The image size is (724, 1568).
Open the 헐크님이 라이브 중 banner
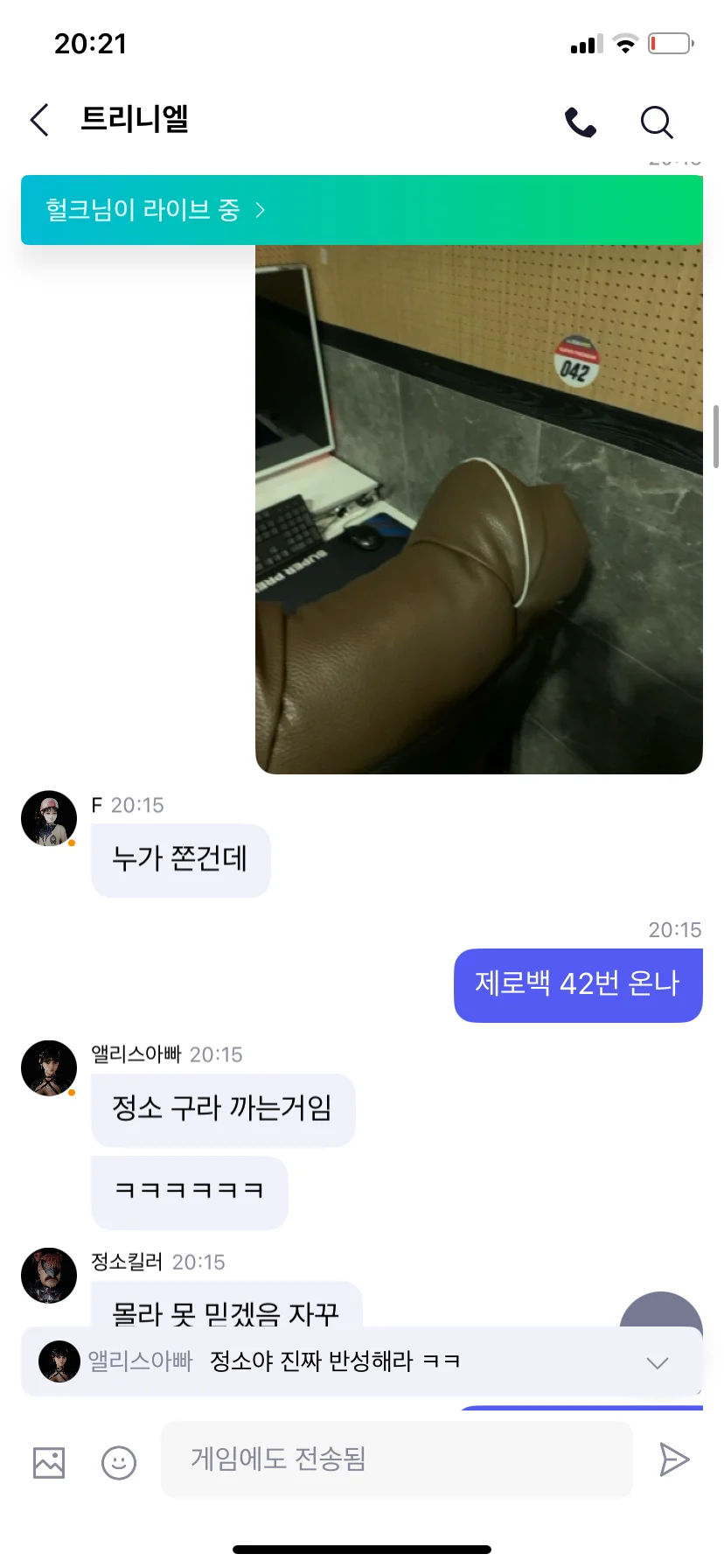pos(361,210)
